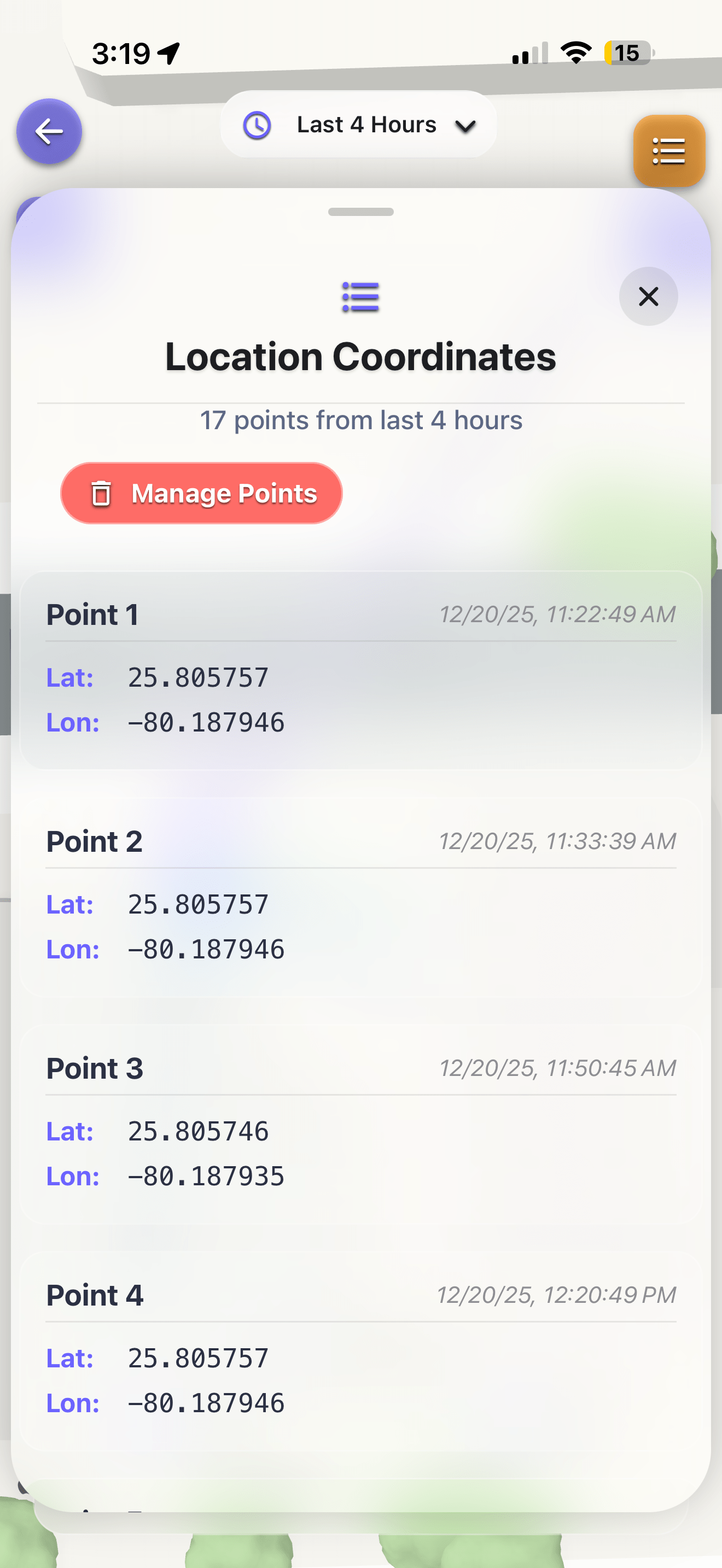Image resolution: width=722 pixels, height=1568 pixels.
Task: Tap the longitude value of Point 4
Action: click(206, 1402)
